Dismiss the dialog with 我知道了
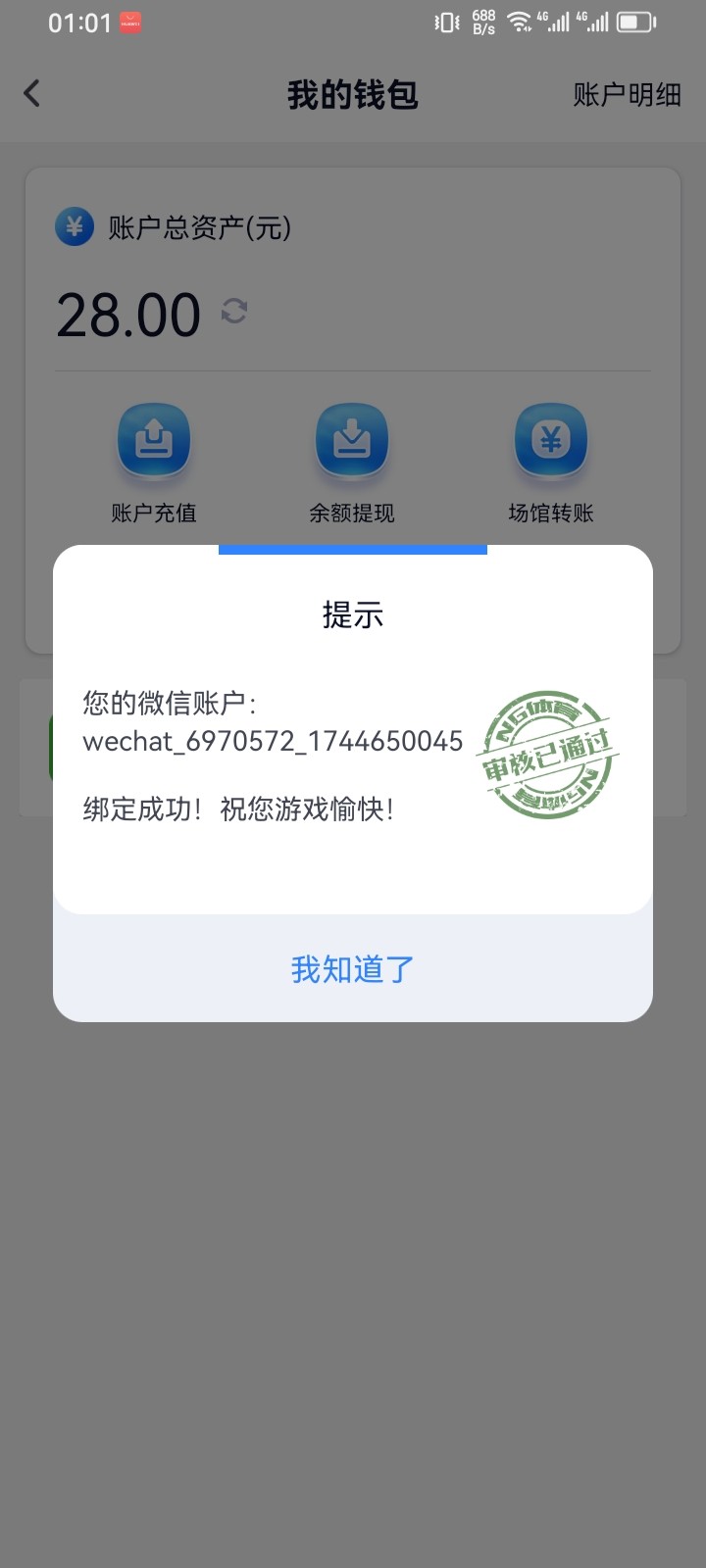 [x=353, y=969]
